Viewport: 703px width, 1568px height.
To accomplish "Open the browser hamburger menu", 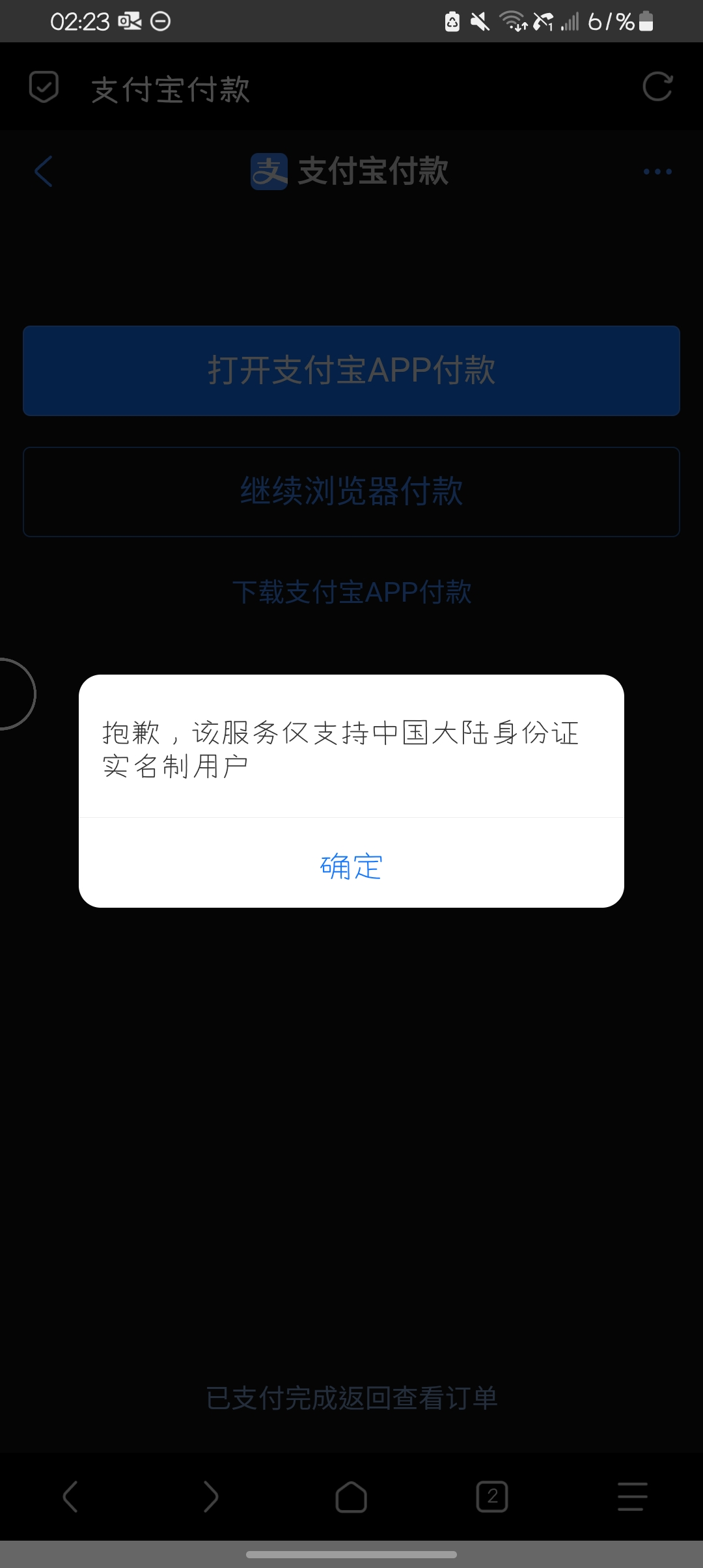I will (x=632, y=1496).
